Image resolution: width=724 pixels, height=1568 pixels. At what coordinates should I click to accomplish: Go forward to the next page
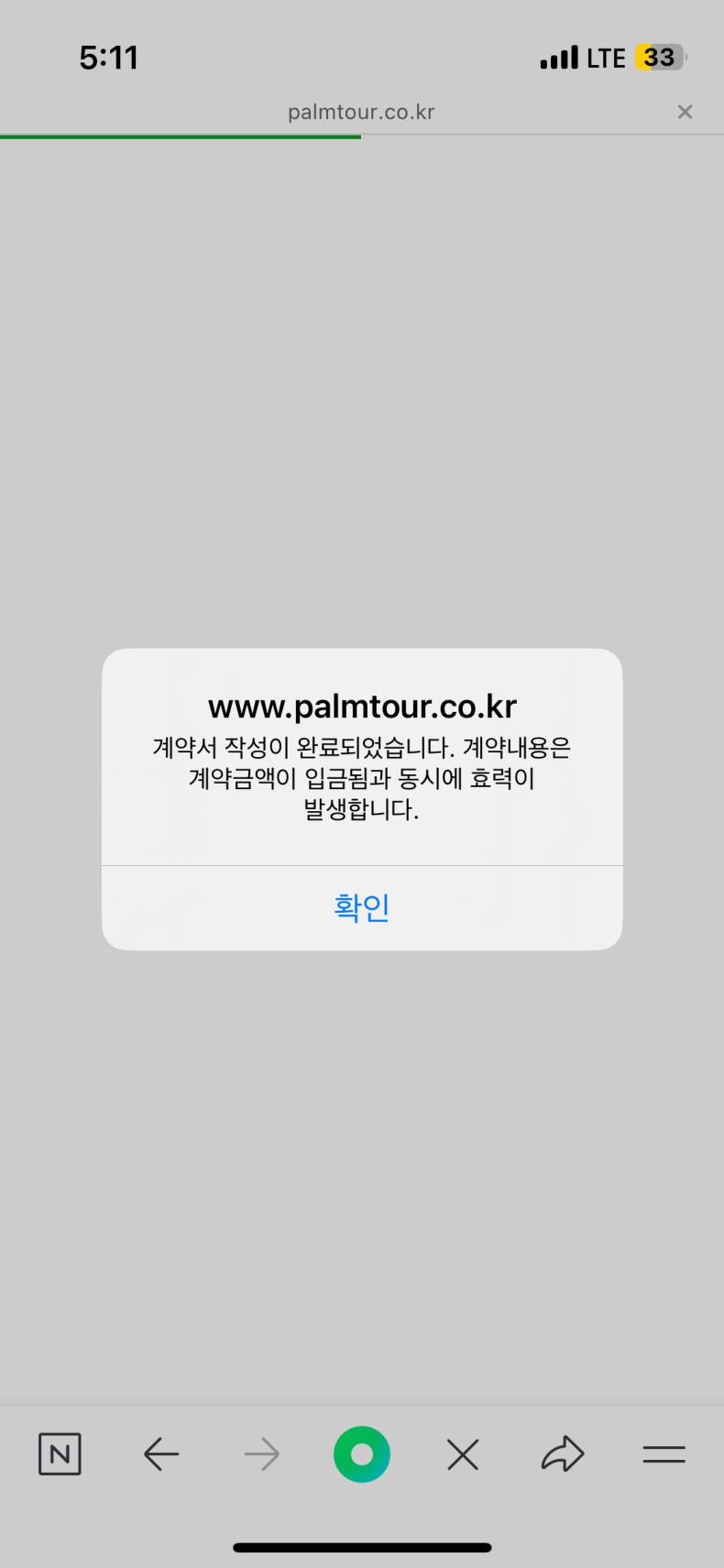tap(262, 1454)
